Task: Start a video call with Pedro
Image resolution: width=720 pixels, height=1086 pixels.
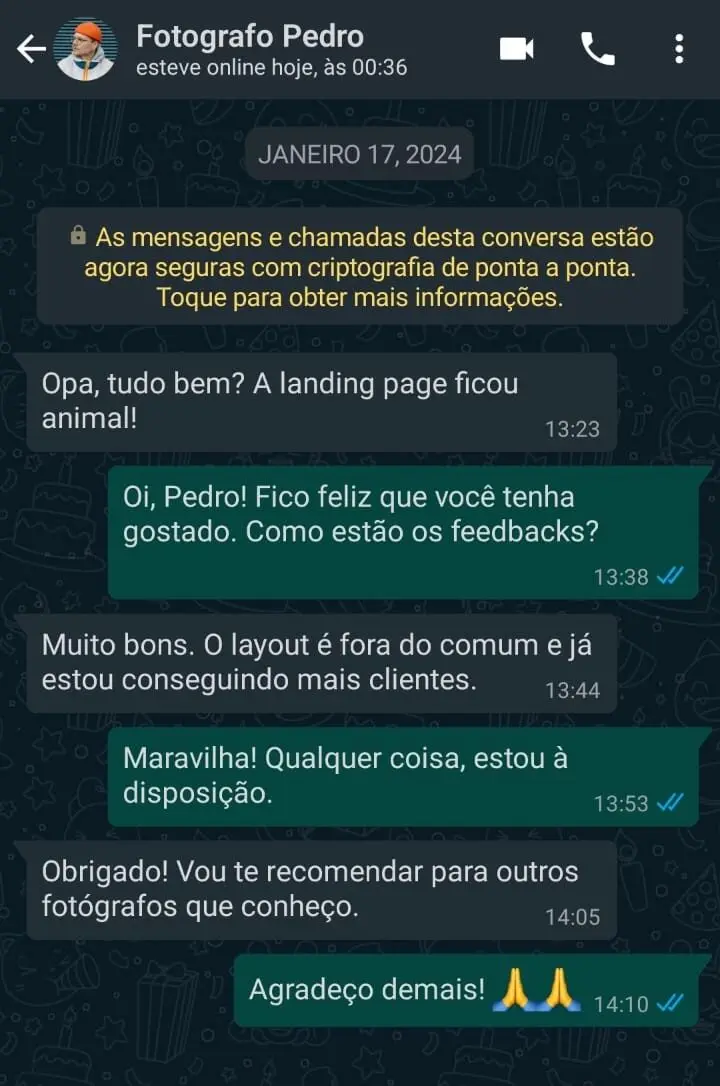Action: point(516,48)
